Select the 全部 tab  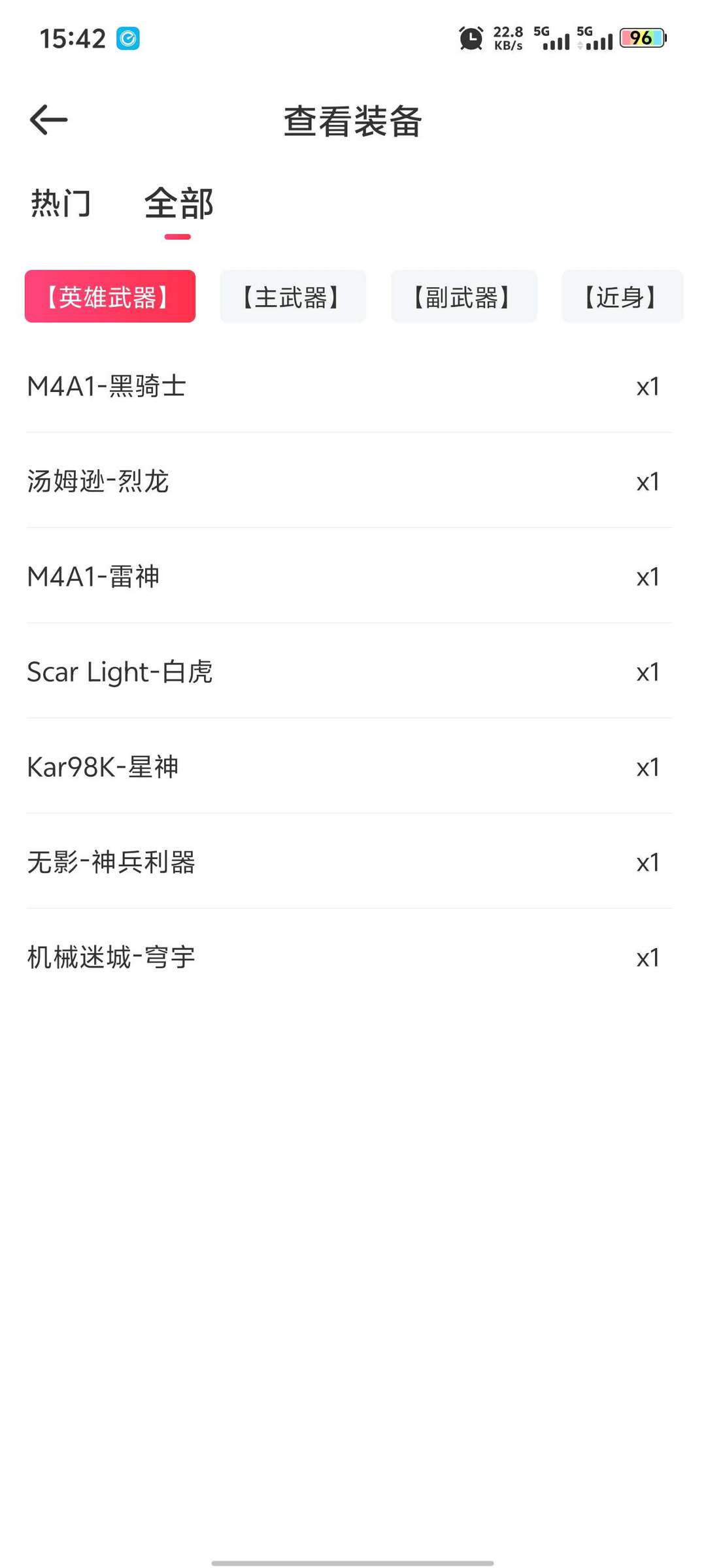178,203
